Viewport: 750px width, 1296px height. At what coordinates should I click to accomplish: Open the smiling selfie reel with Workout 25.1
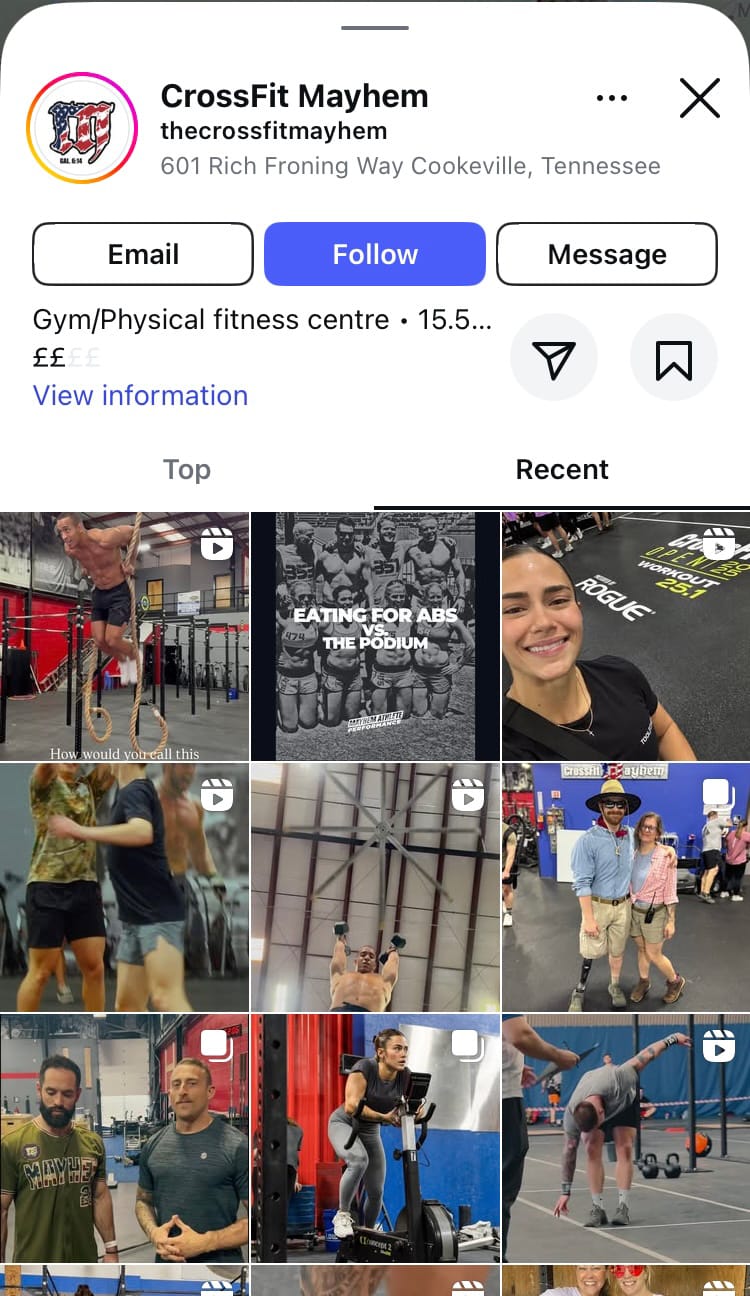tap(626, 636)
